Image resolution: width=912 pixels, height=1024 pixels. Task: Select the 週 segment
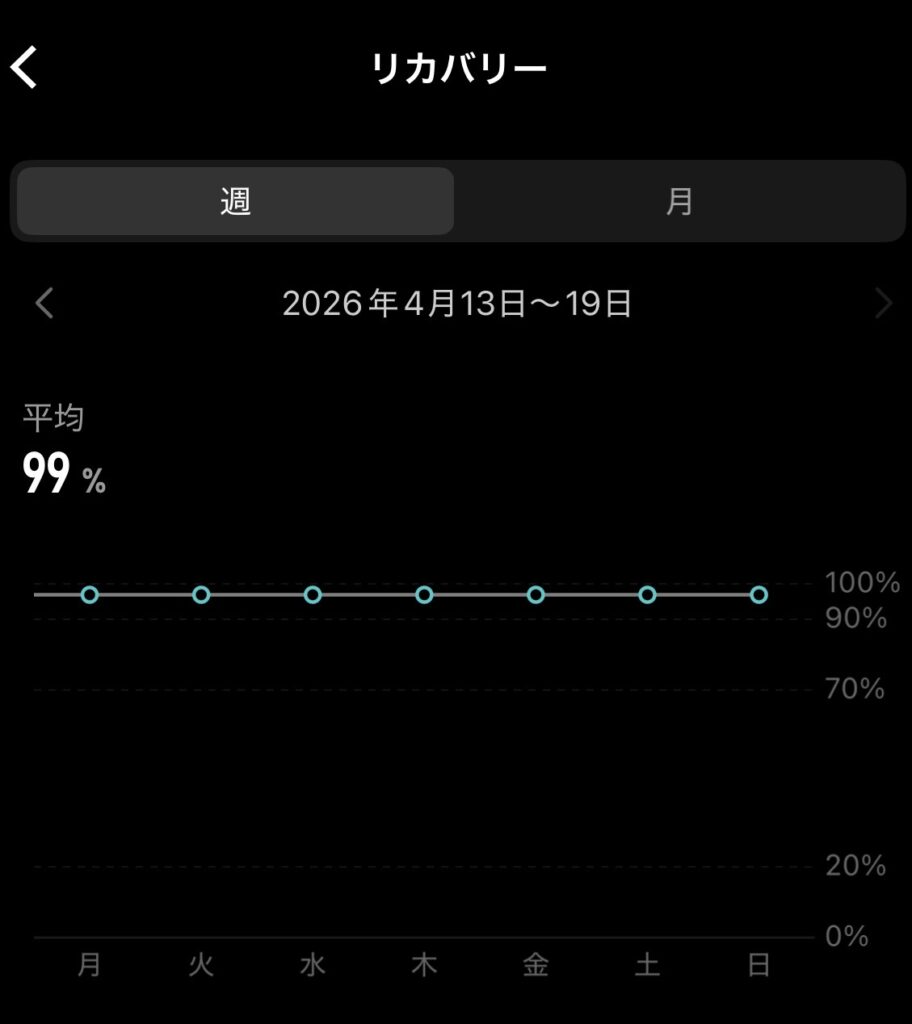click(236, 201)
